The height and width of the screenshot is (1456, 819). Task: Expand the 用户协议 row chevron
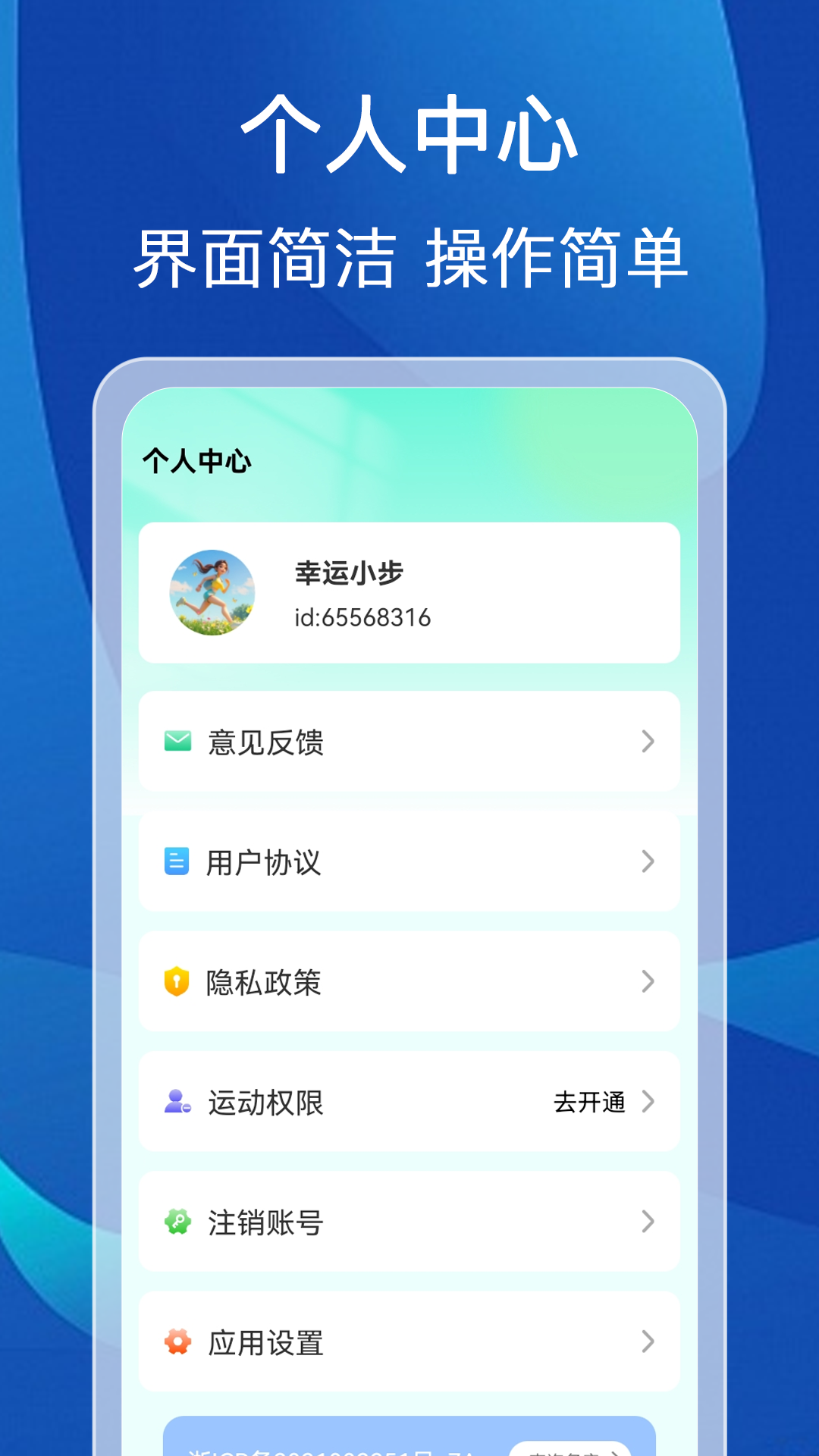[647, 862]
